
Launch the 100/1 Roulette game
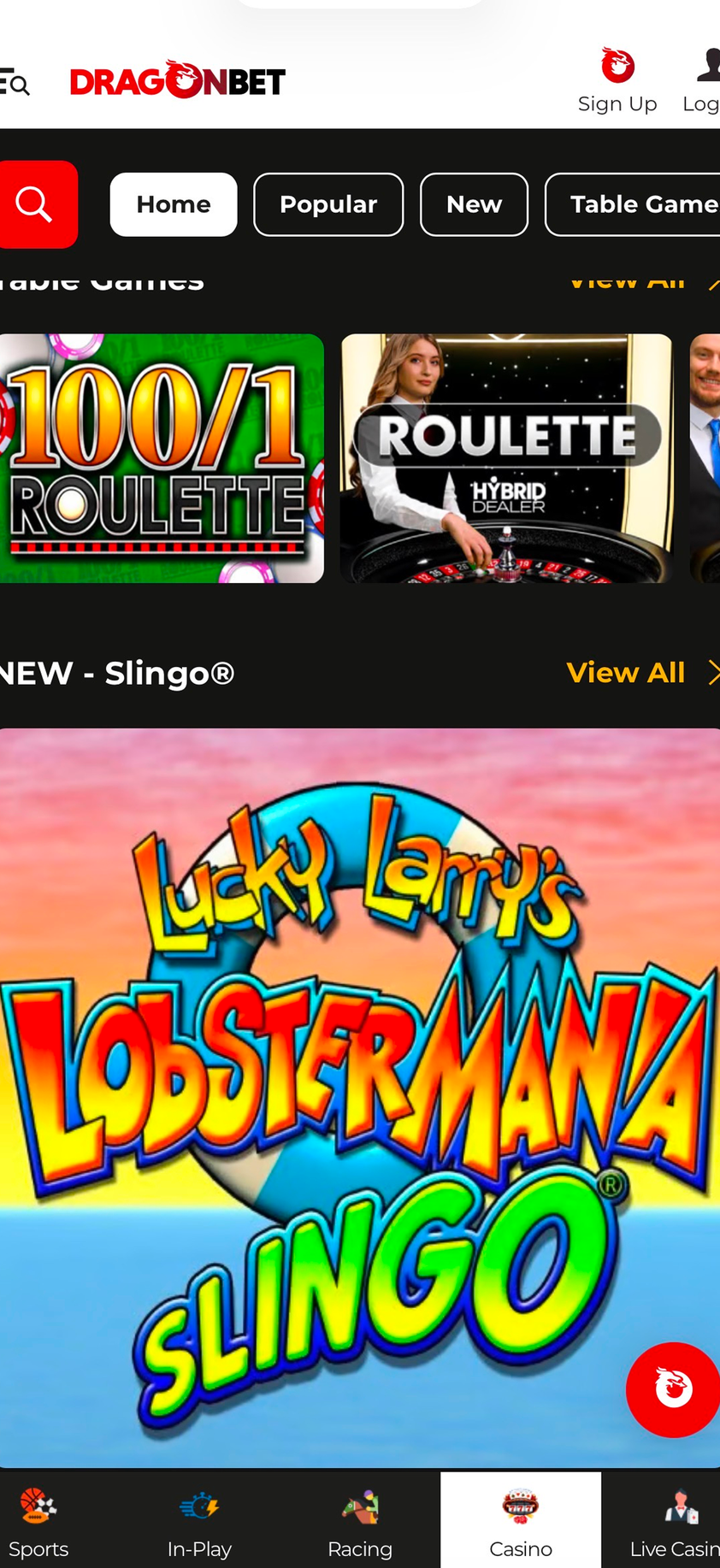click(160, 458)
